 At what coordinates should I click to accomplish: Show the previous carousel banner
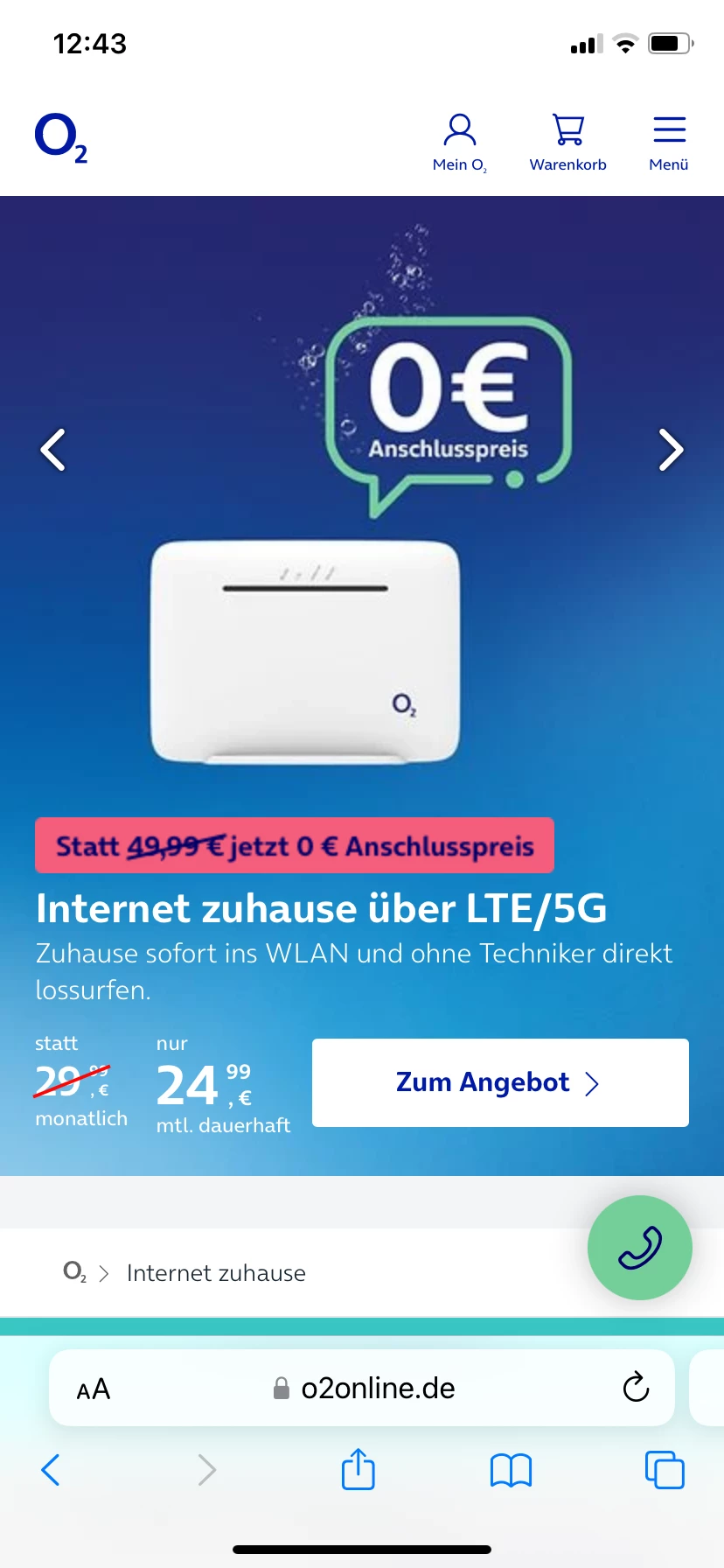[x=53, y=450]
